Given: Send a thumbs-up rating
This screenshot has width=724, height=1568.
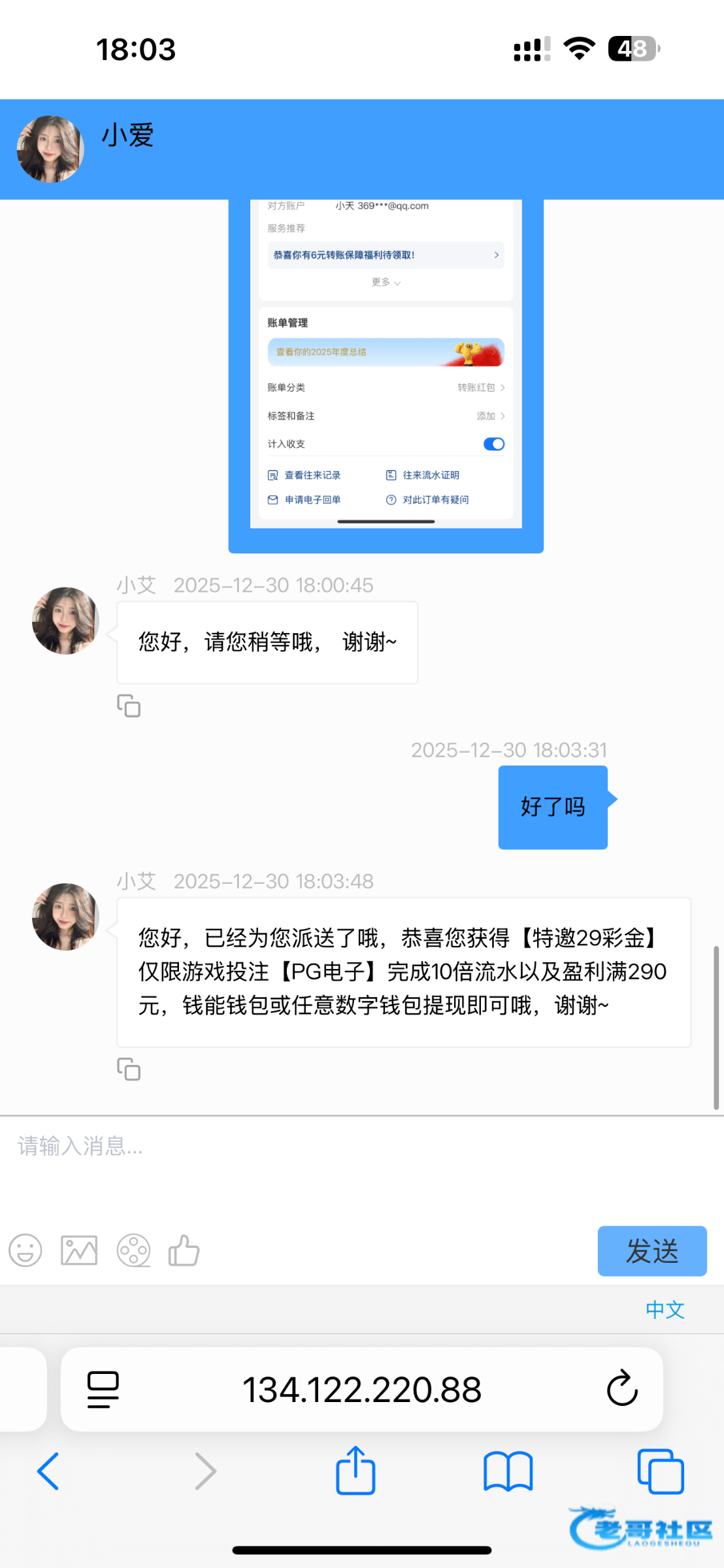Looking at the screenshot, I should [184, 1250].
